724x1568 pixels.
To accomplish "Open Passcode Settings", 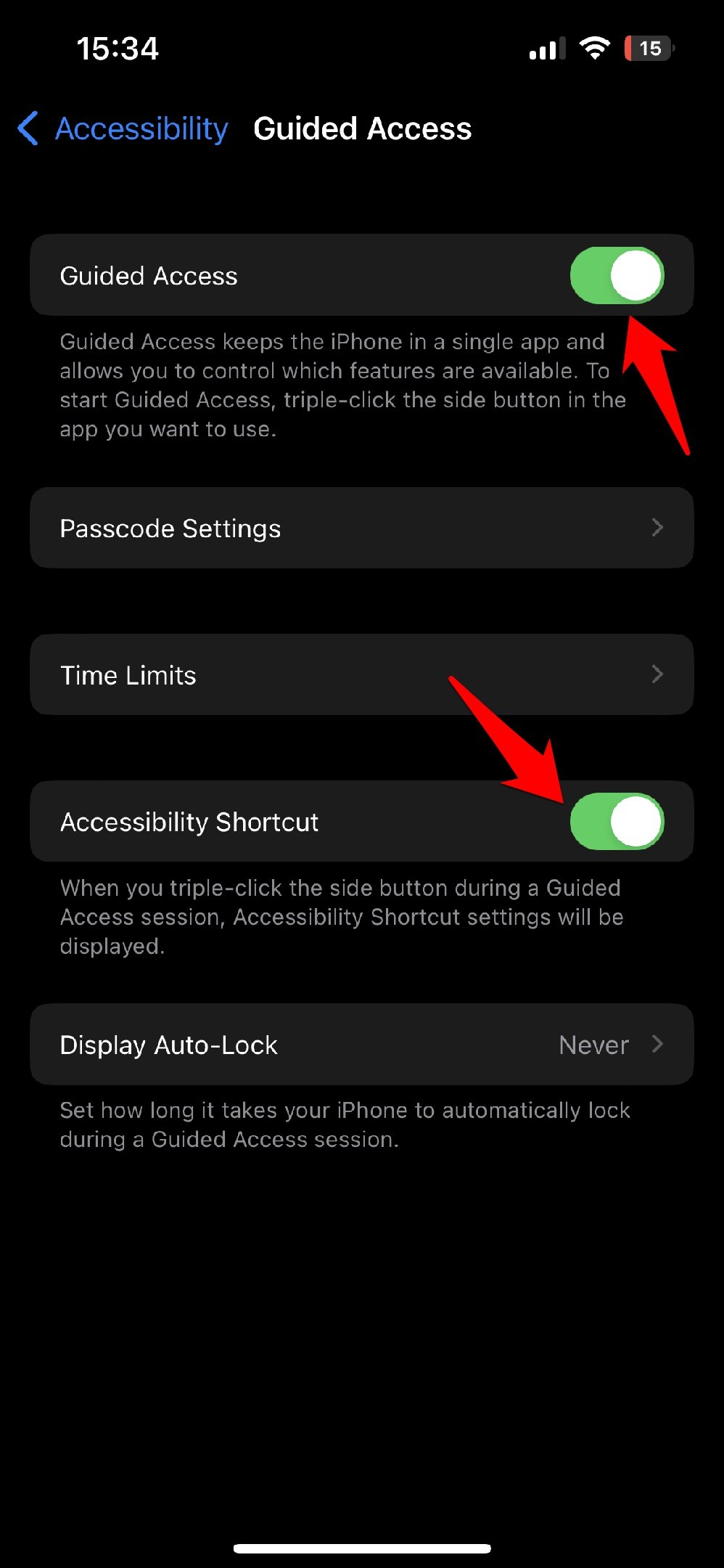I will [361, 528].
